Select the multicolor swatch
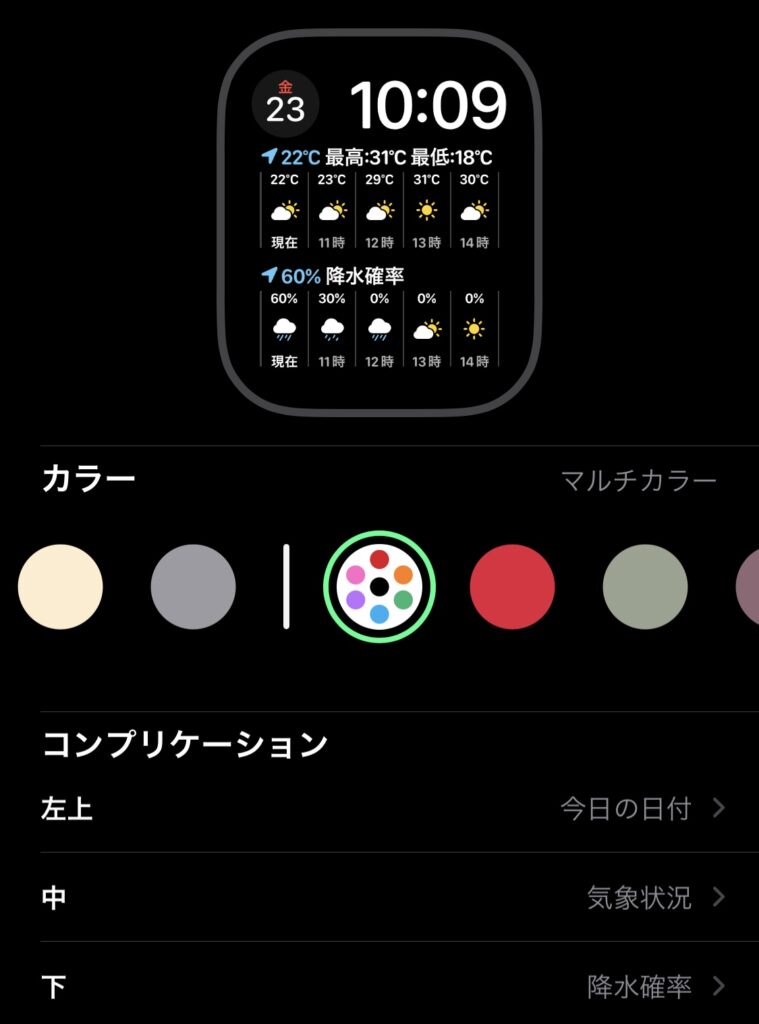Viewport: 759px width, 1024px height. point(379,587)
